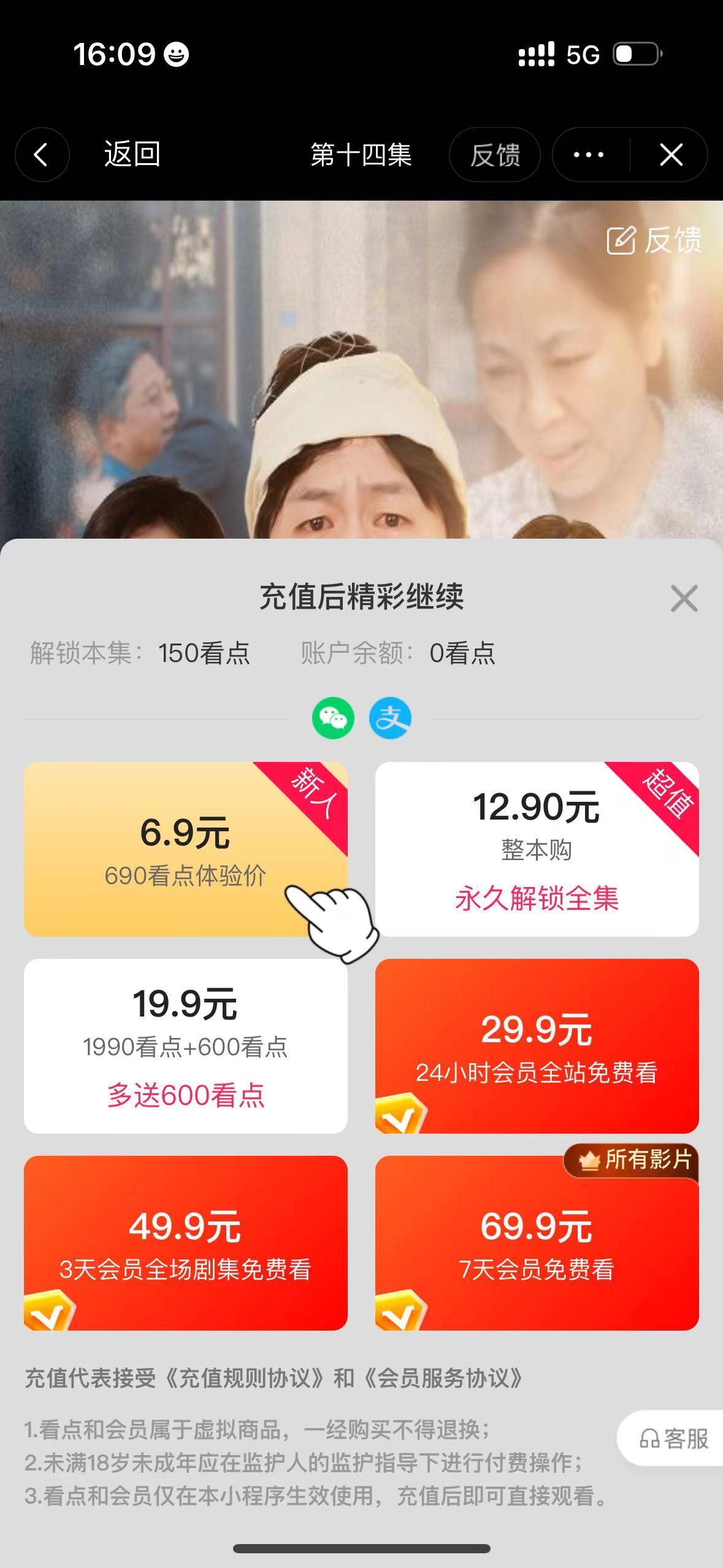
Task: Tap the back arrow in the top bar
Action: pyautogui.click(x=42, y=155)
